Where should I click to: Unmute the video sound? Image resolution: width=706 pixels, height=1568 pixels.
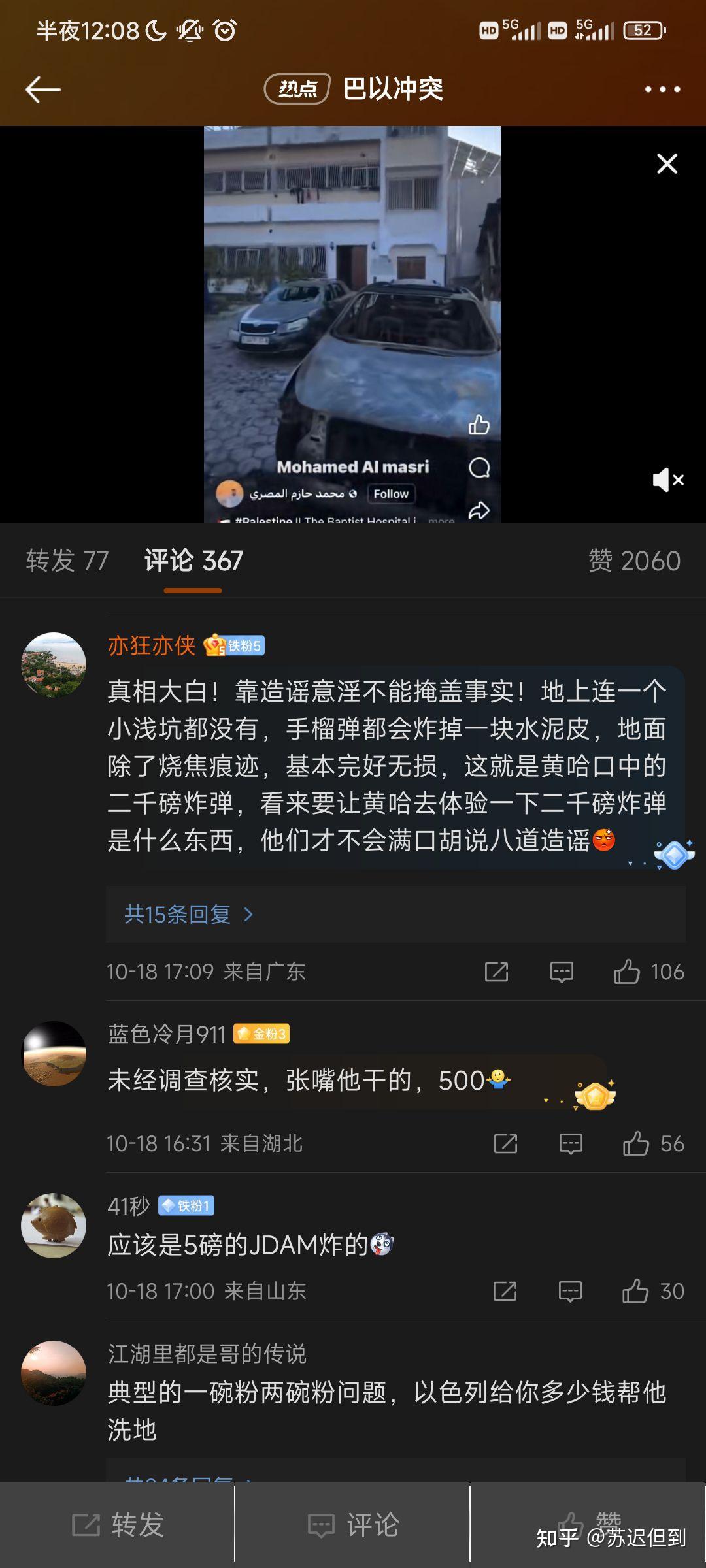click(667, 480)
